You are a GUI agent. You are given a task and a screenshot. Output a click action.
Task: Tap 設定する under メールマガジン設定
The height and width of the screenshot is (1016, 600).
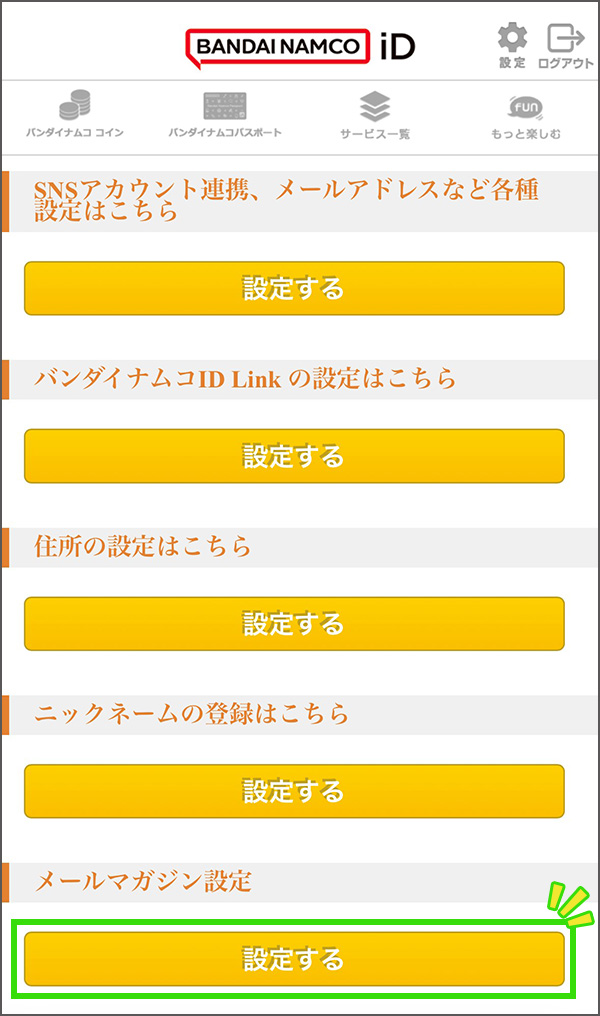pos(294,959)
